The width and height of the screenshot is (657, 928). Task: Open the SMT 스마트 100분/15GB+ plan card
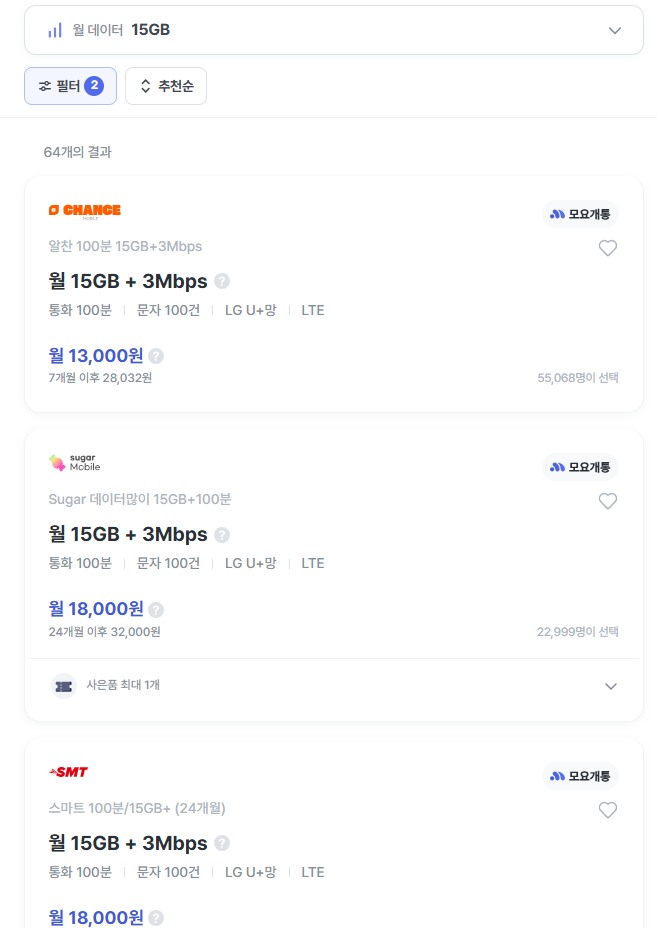(x=334, y=833)
